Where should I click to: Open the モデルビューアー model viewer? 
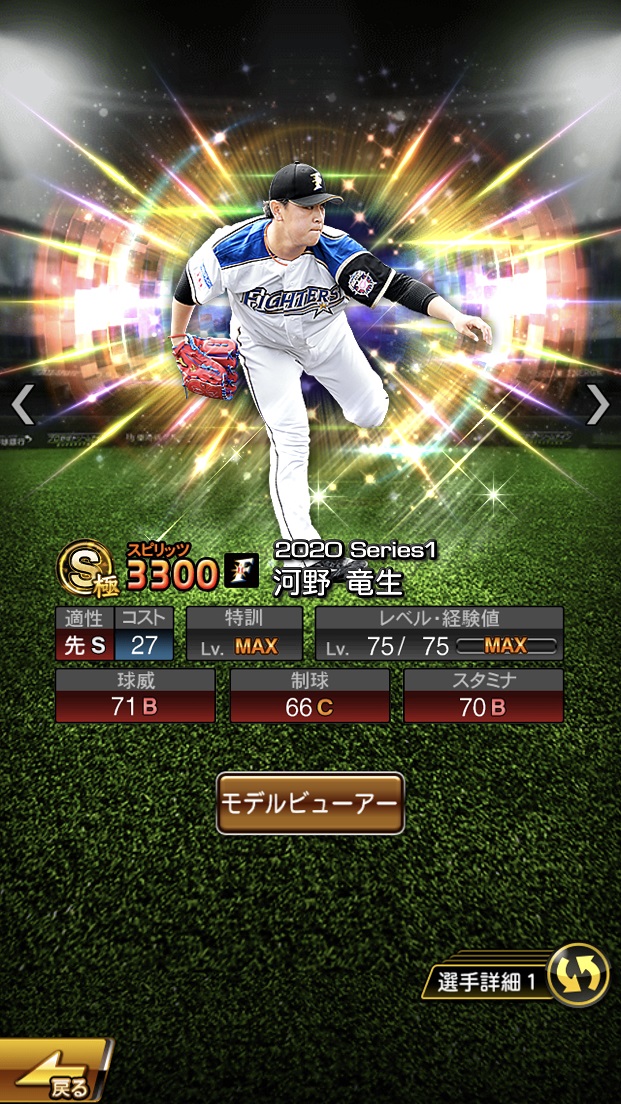click(x=310, y=803)
